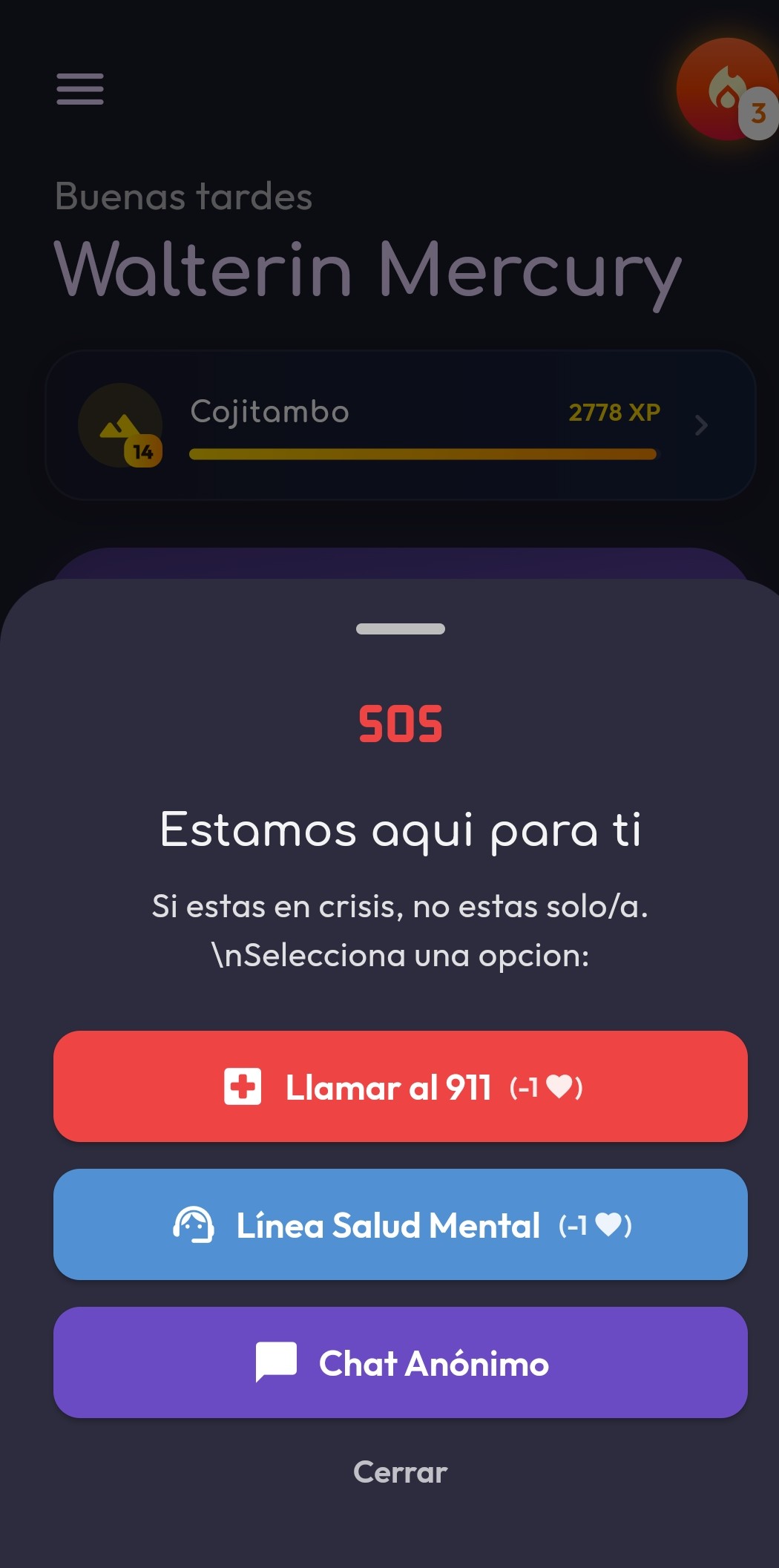Viewport: 779px width, 1568px height.
Task: Tap the heart icon on Línea Salud Mental
Action: pos(610,1223)
